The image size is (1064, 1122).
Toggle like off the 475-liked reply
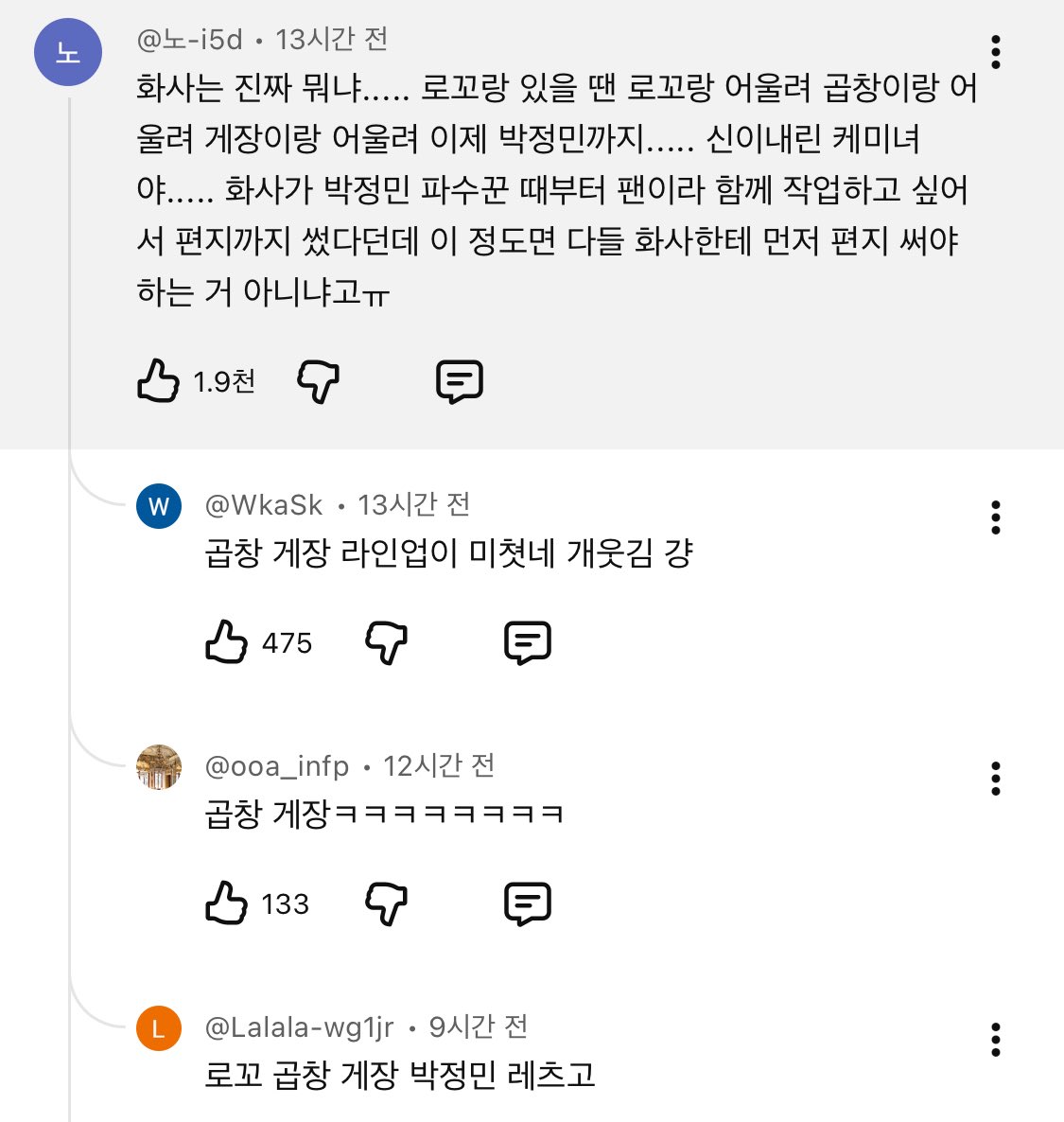pyautogui.click(x=227, y=641)
